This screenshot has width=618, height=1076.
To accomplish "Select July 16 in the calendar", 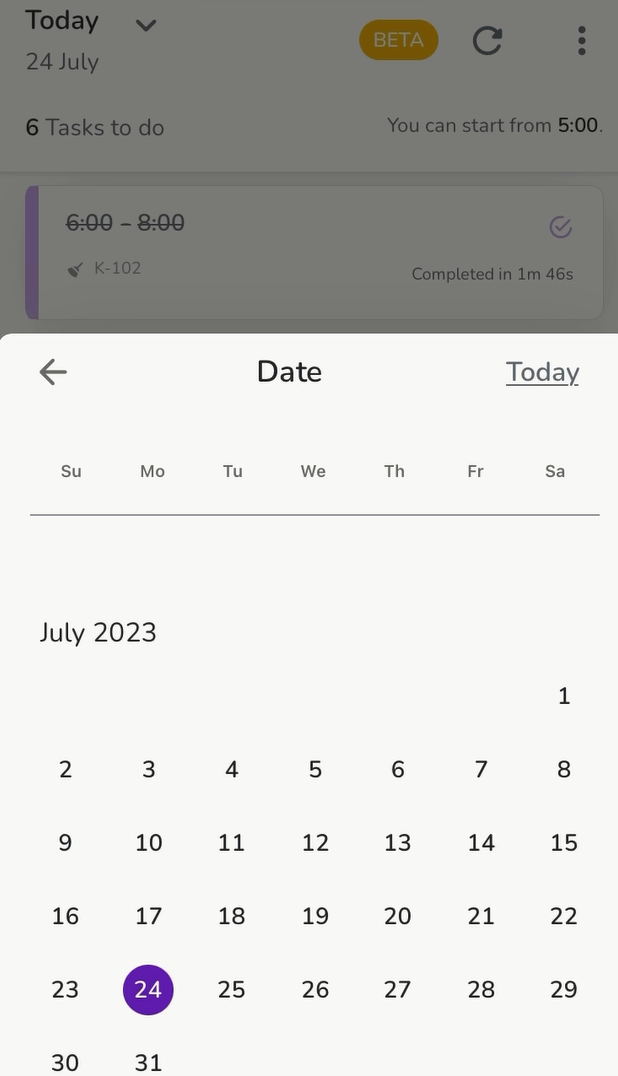I will (x=65, y=916).
